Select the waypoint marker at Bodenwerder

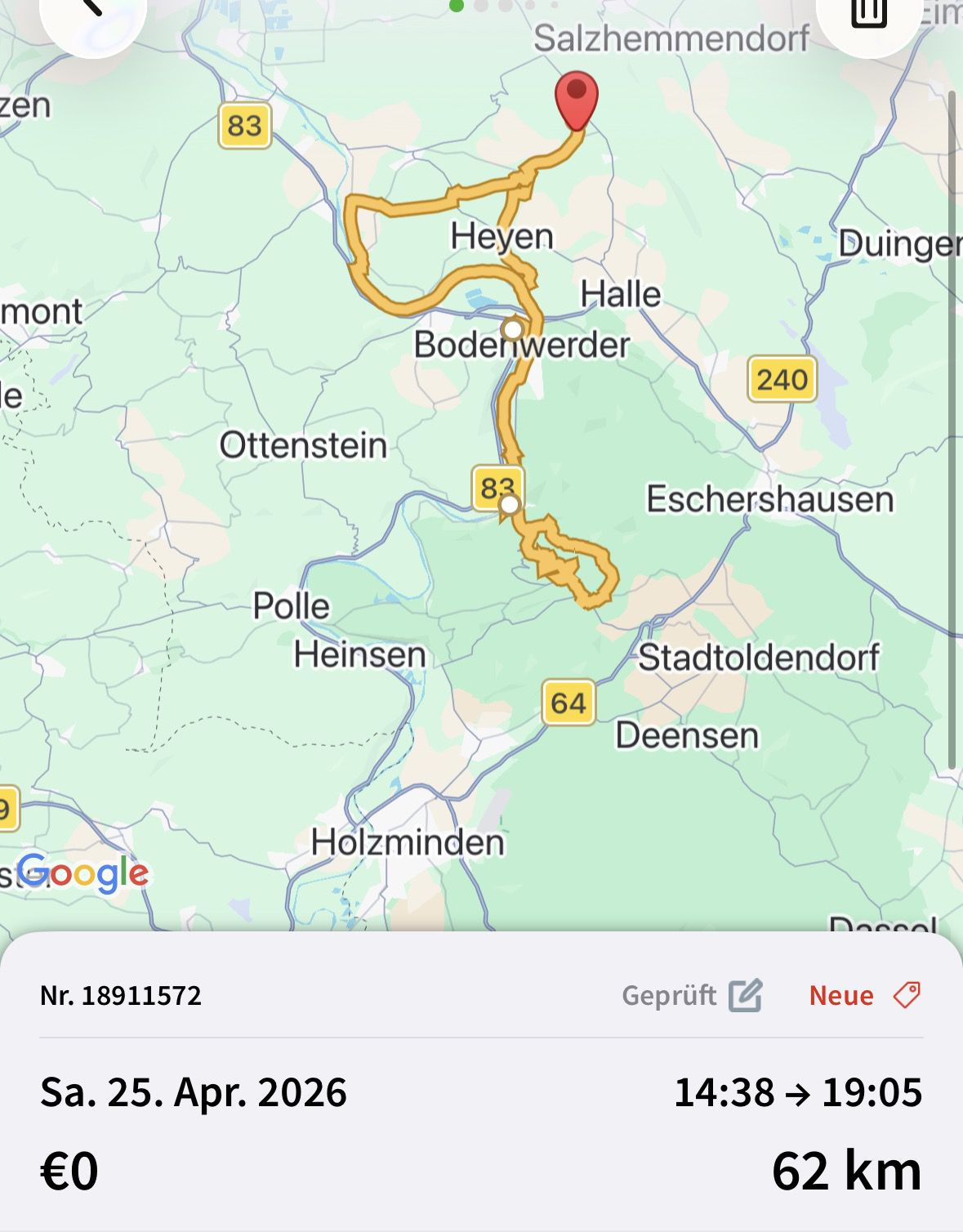click(x=513, y=329)
